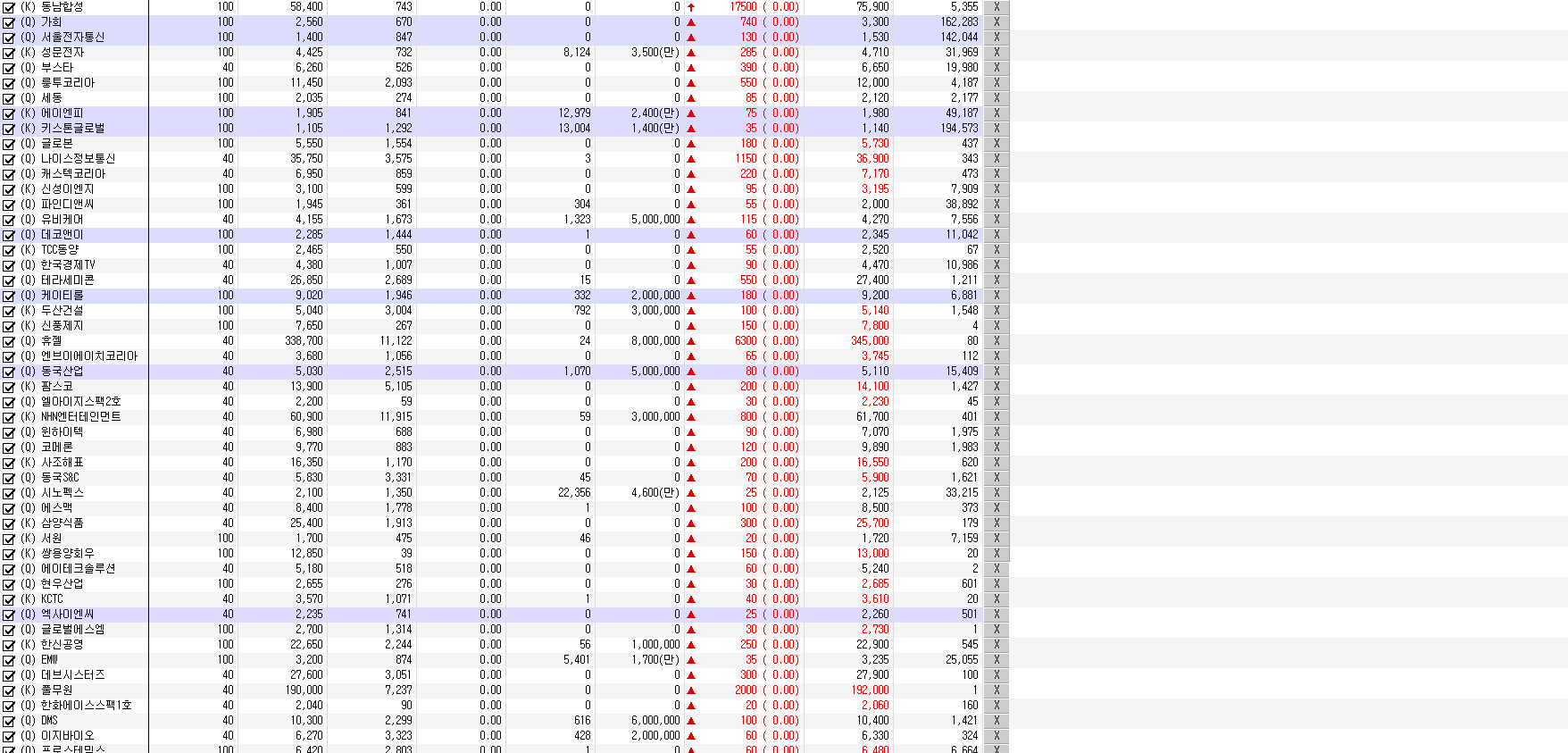Uncheck the 삼양식품 checkbox
This screenshot has width=1568, height=753.
pos(9,523)
